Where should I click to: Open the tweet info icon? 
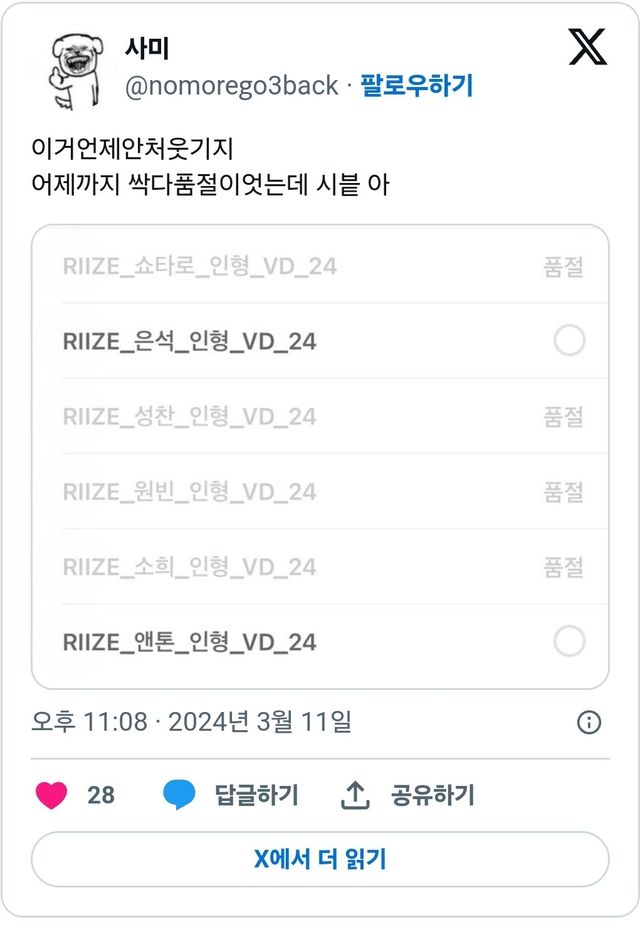589,722
